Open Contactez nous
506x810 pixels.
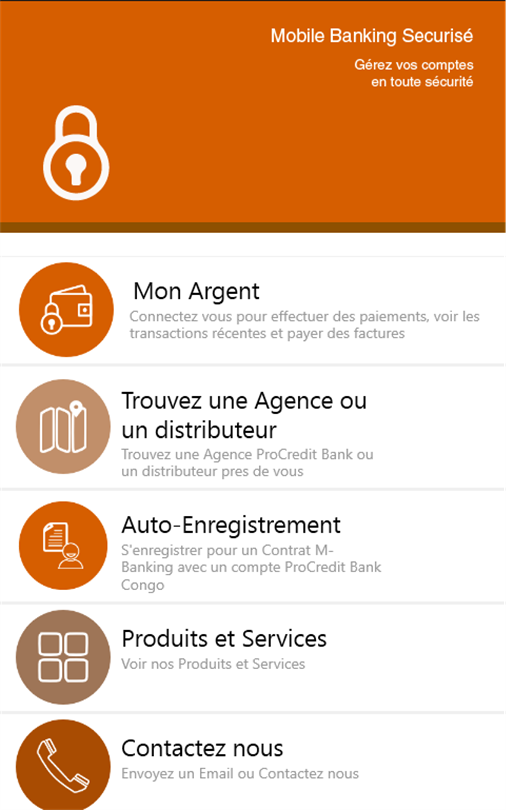click(253, 762)
